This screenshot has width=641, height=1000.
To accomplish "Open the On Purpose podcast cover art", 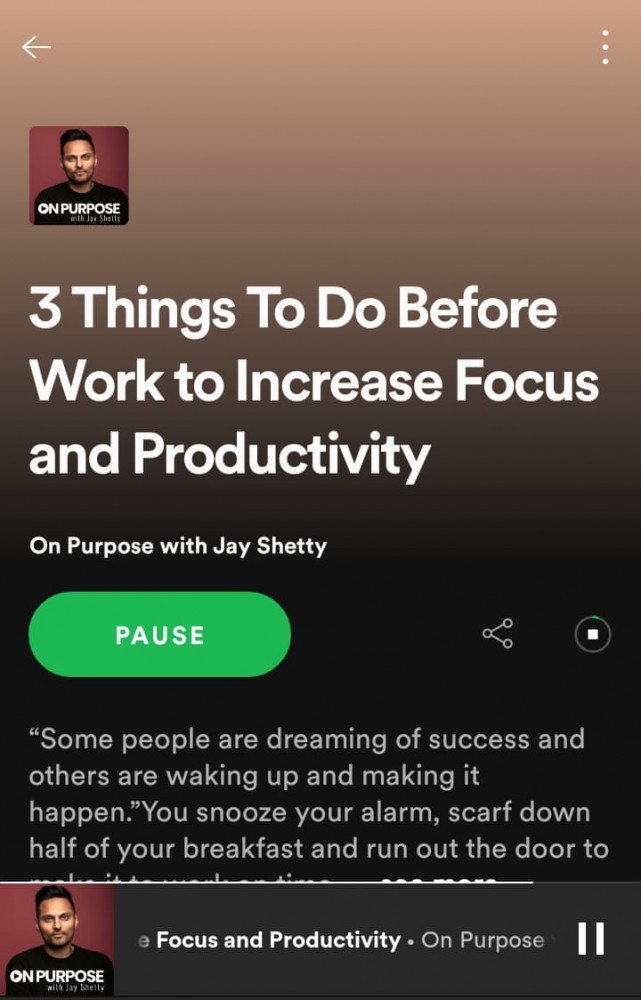I will [x=79, y=175].
